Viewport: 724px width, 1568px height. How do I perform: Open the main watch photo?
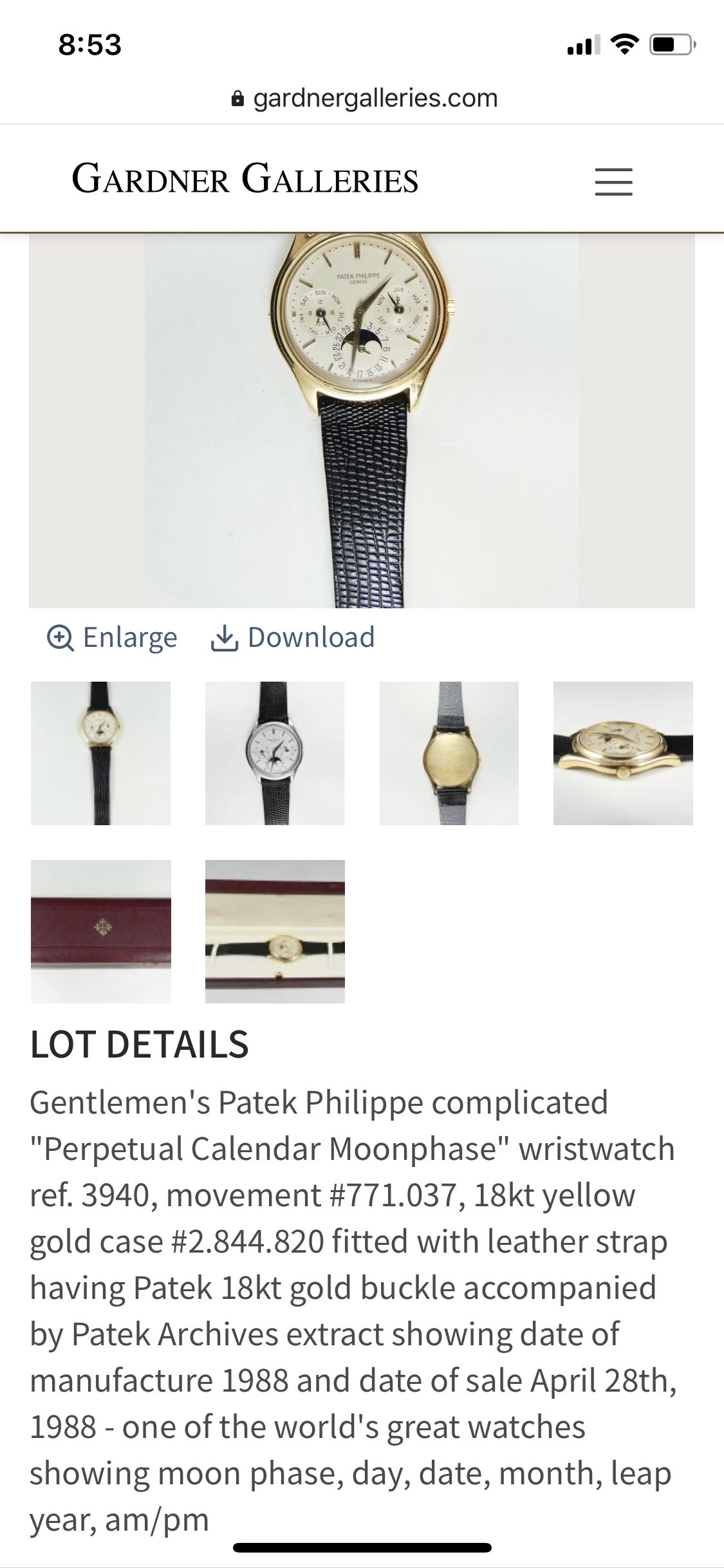(362, 420)
